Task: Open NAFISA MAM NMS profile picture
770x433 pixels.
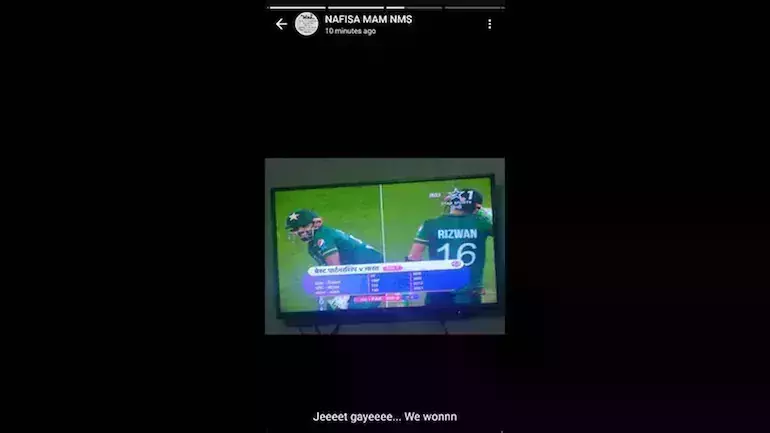Action: coord(307,24)
